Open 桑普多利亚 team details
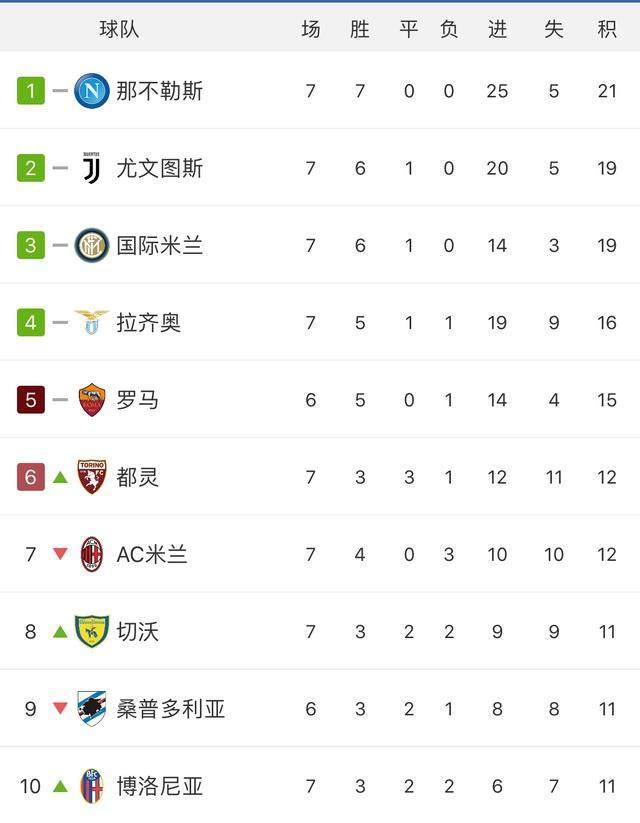This screenshot has height=823, width=640. (x=170, y=708)
